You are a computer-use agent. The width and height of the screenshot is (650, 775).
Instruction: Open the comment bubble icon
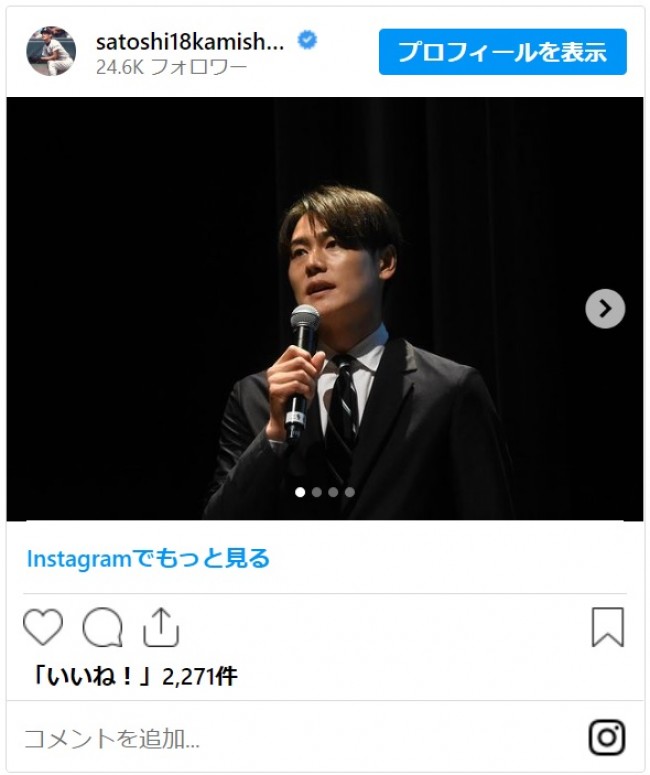[x=102, y=628]
